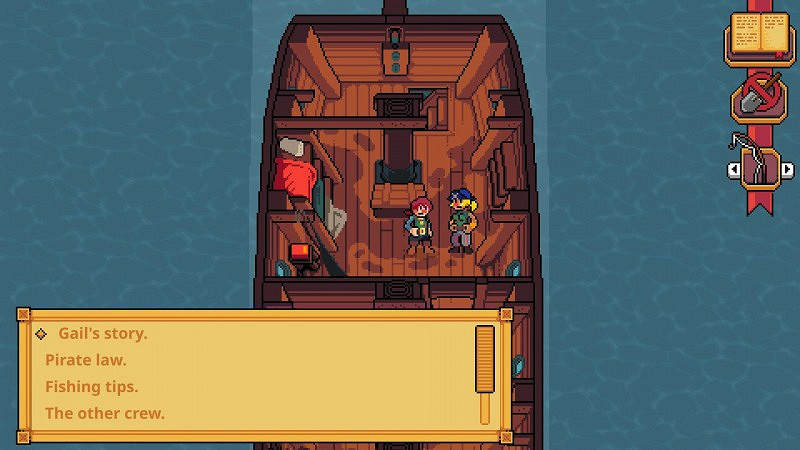Switch to the previous item with left arrow
This screenshot has width=800, height=450.
(x=734, y=170)
